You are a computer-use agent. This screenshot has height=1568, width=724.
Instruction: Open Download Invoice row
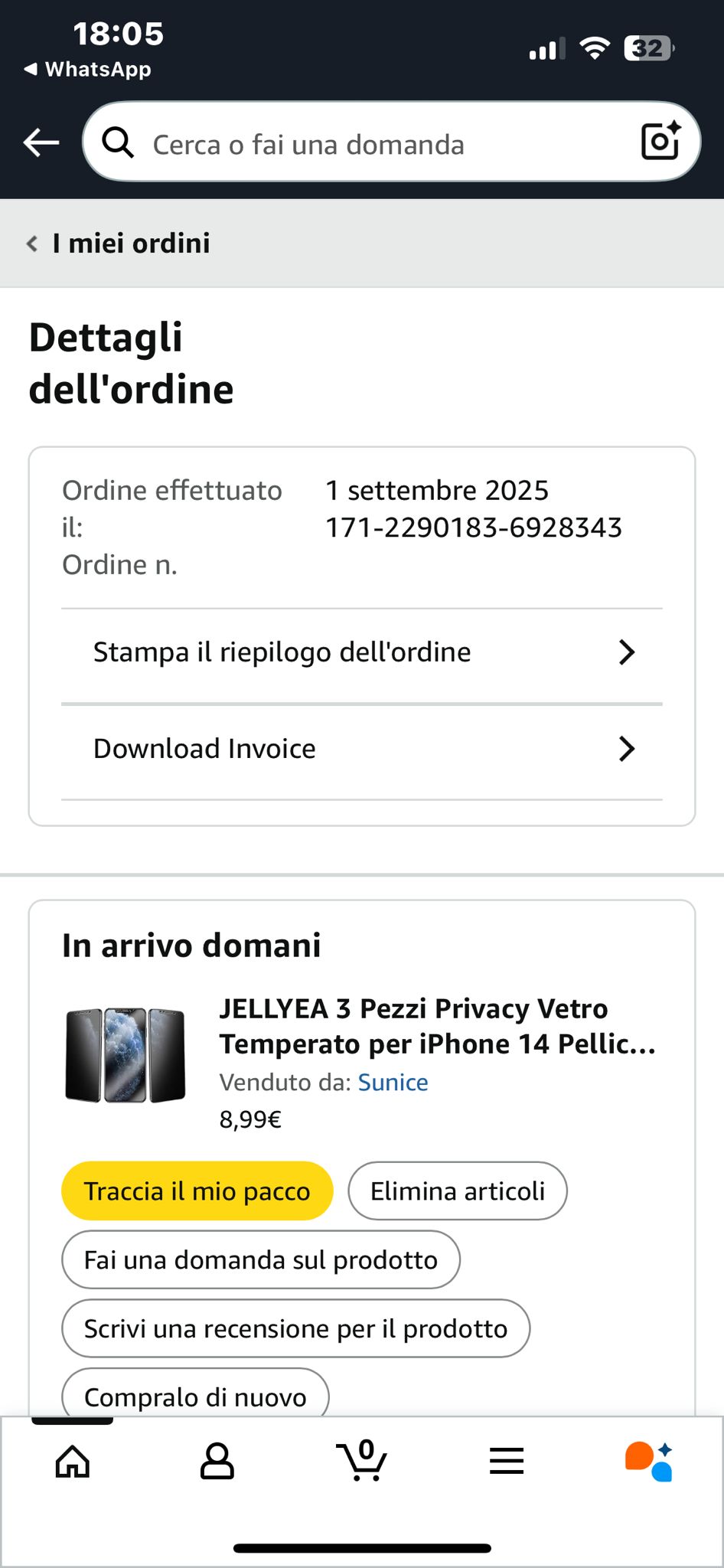click(x=361, y=749)
